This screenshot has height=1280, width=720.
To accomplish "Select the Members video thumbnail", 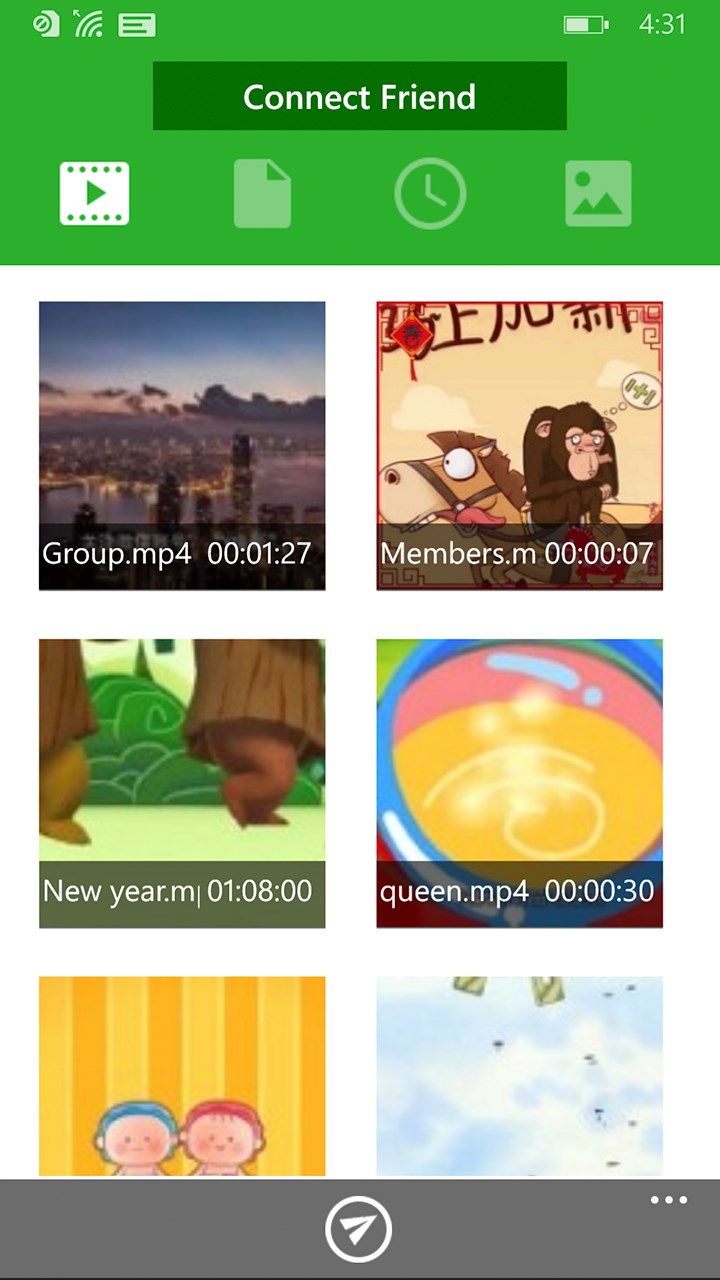I will click(519, 445).
